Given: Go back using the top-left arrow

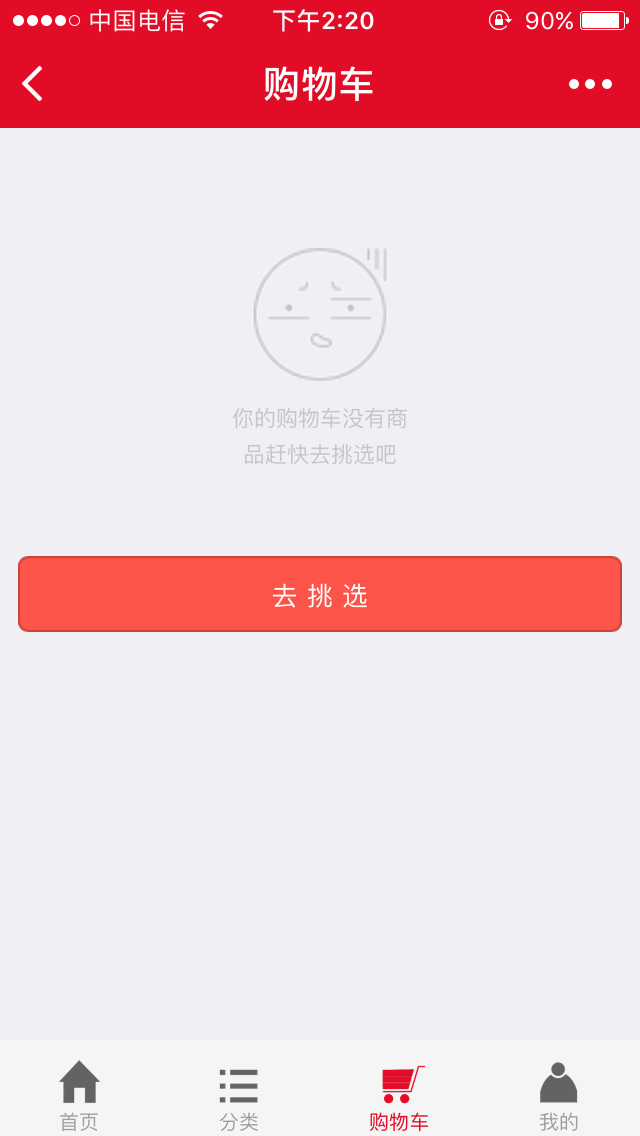Looking at the screenshot, I should tap(33, 84).
